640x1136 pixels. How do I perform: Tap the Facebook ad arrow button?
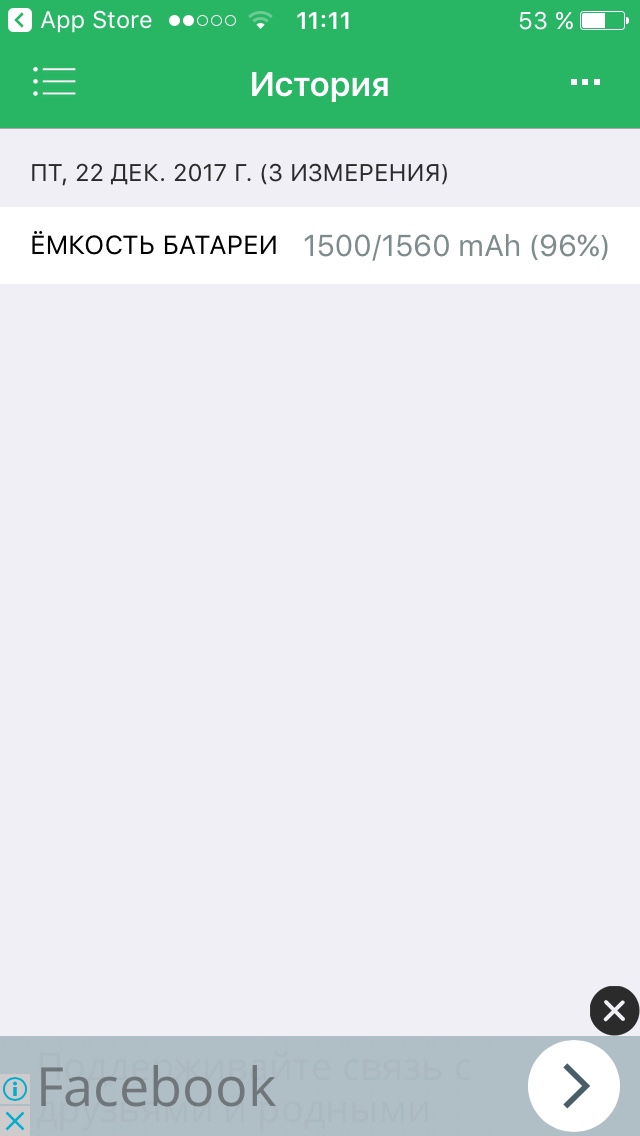click(574, 1086)
